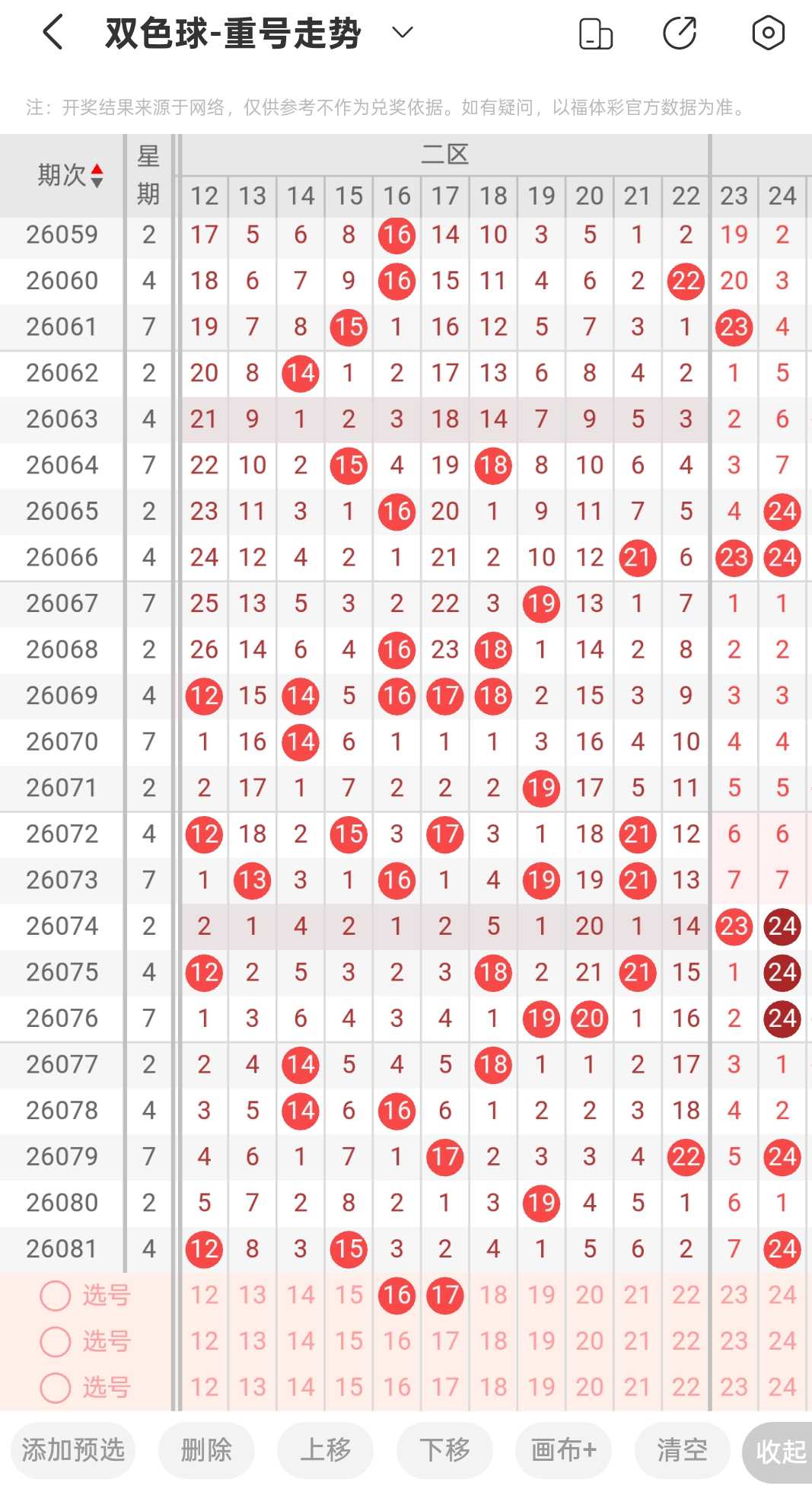
Task: Toggle sort order on 期次 column
Action: point(70,176)
